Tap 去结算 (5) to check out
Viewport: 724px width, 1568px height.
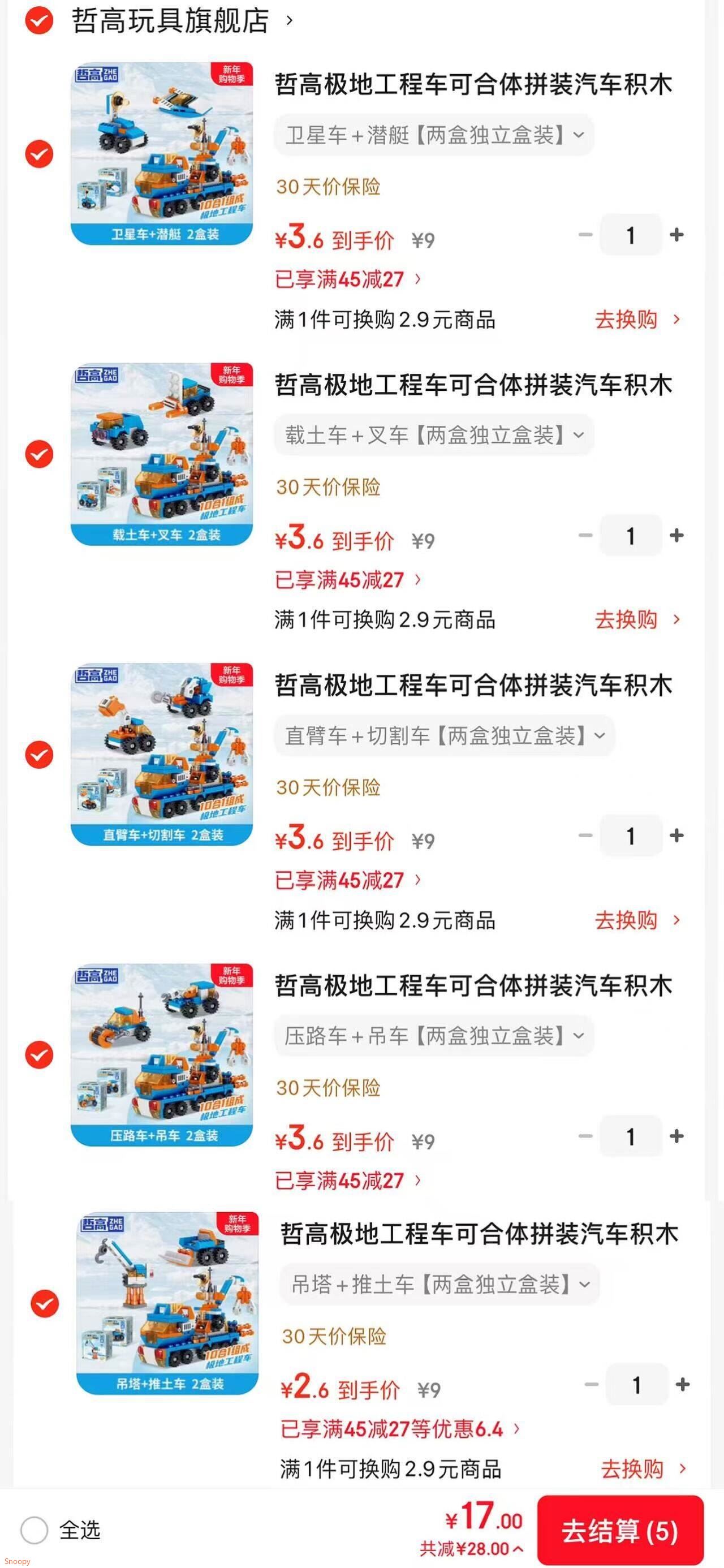pyautogui.click(x=620, y=1531)
